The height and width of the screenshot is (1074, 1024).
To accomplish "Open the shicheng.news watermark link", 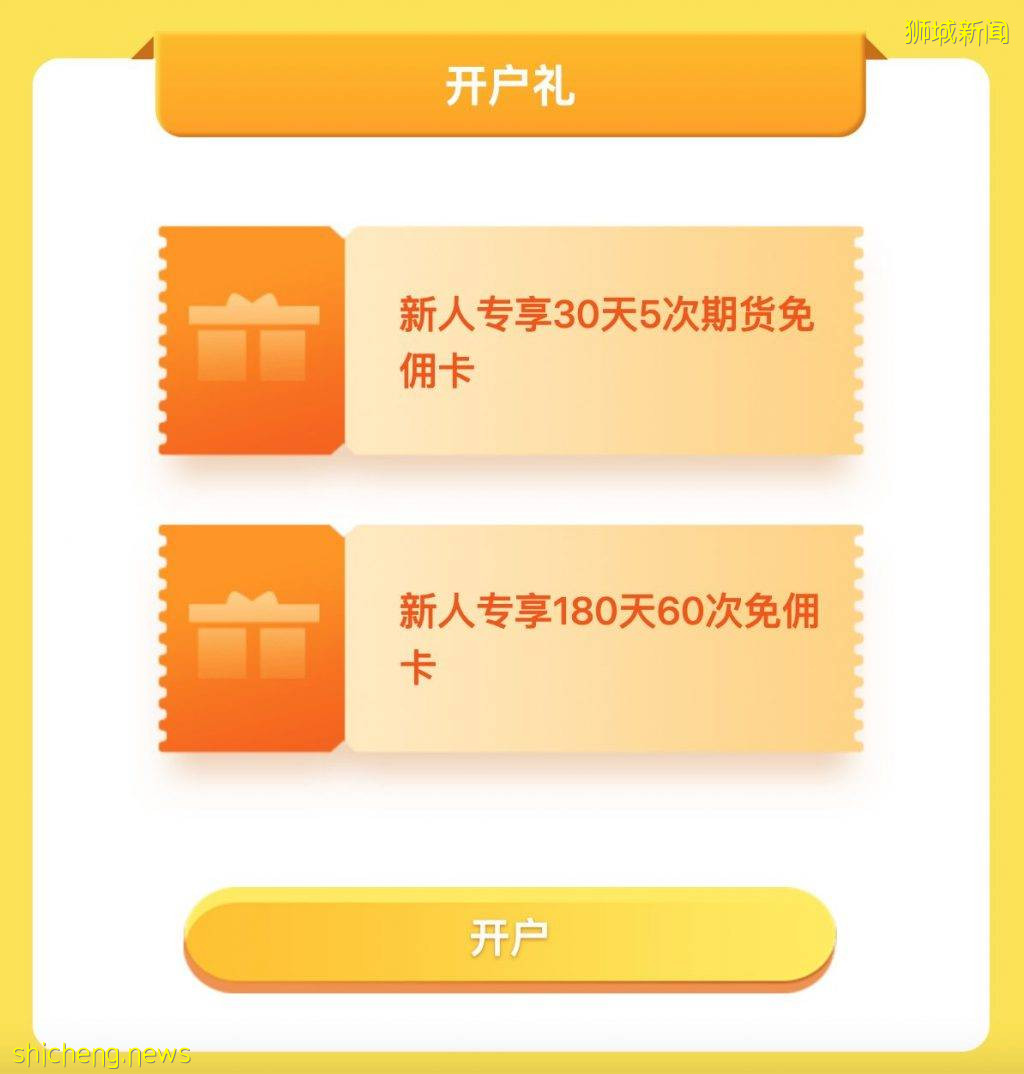I will [x=96, y=1052].
